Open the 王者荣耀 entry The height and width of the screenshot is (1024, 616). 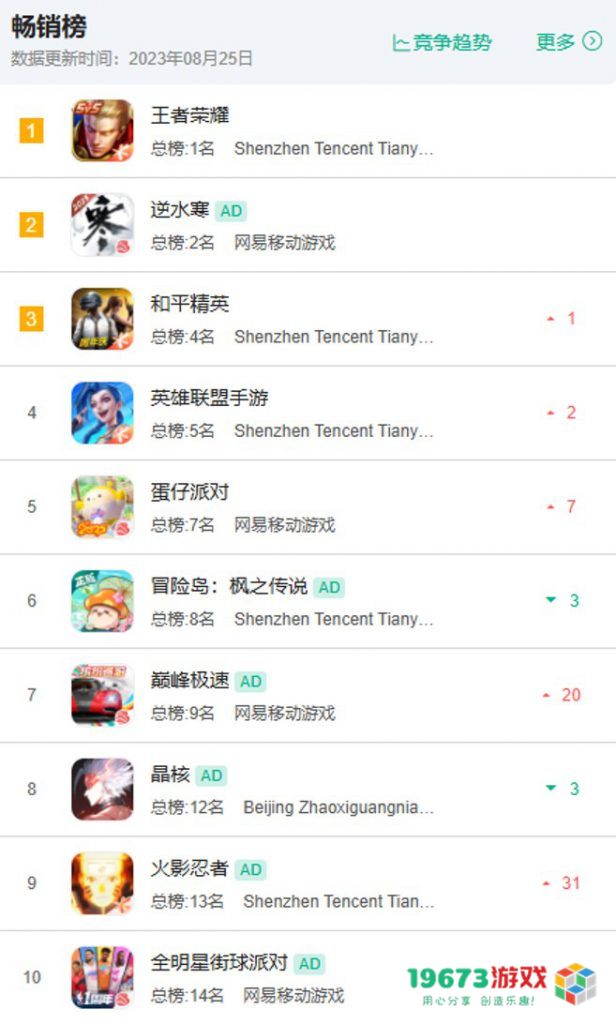coord(308,131)
